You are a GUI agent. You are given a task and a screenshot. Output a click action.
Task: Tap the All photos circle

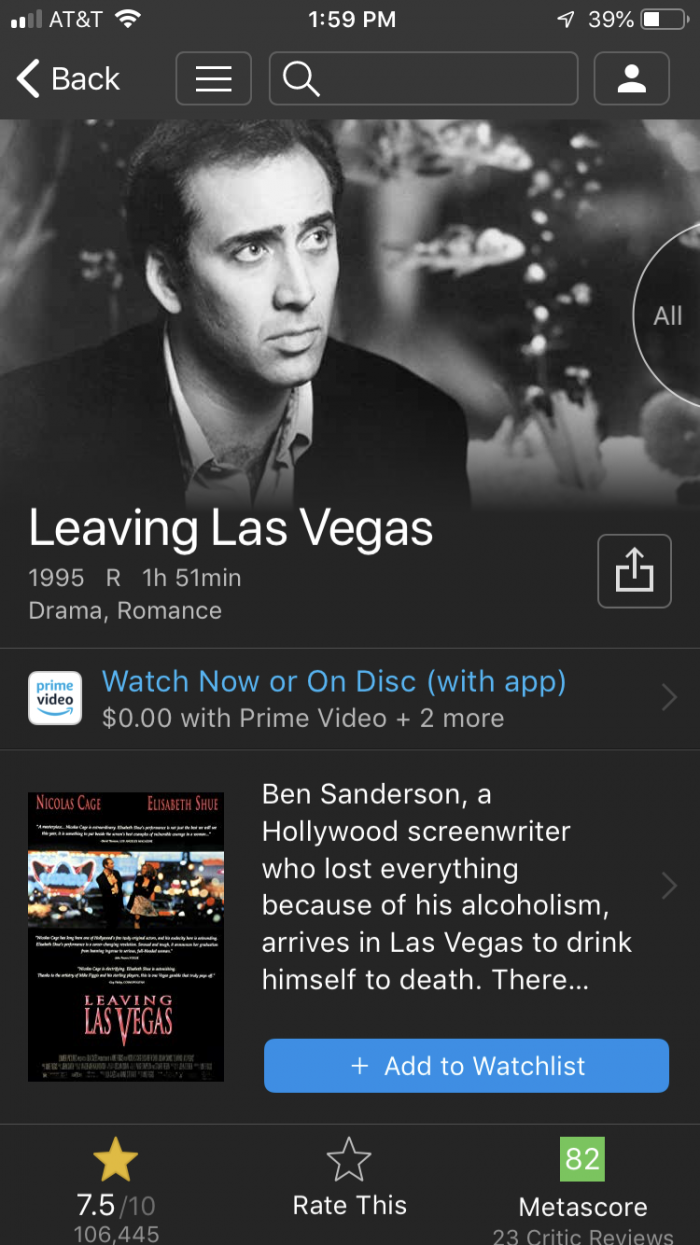[x=669, y=316]
